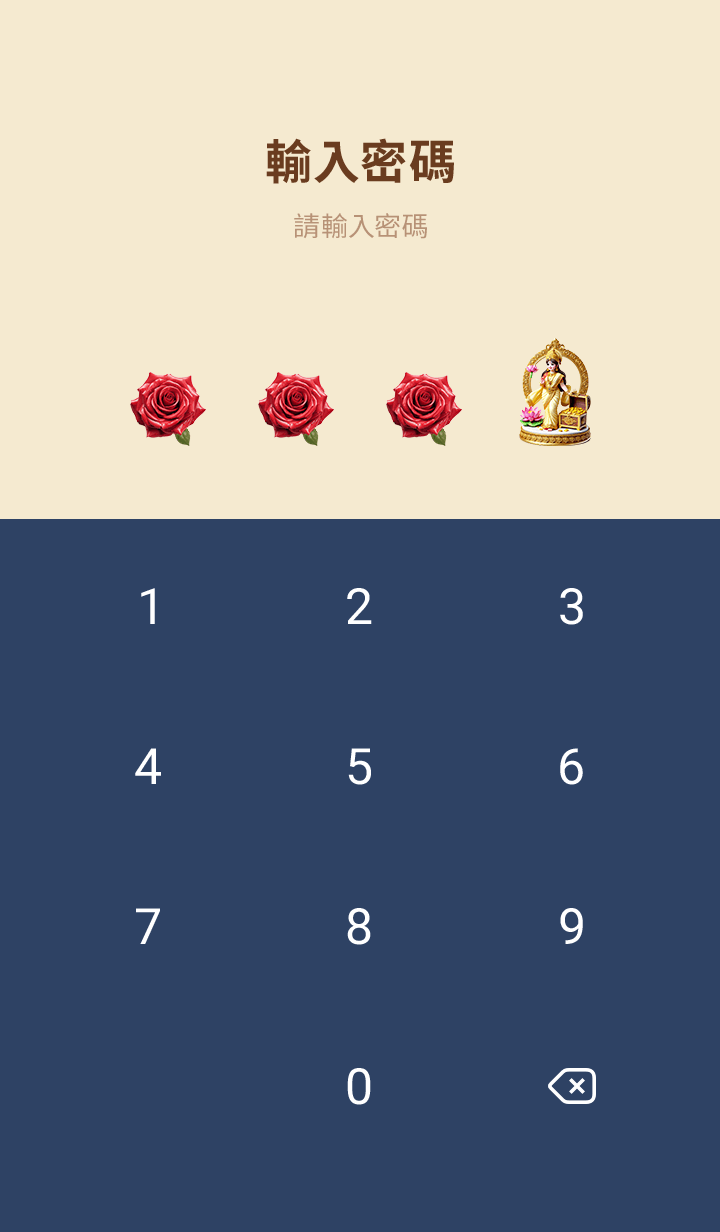The height and width of the screenshot is (1232, 720).
Task: Enter digit 7 for the passcode
Action: click(x=148, y=927)
